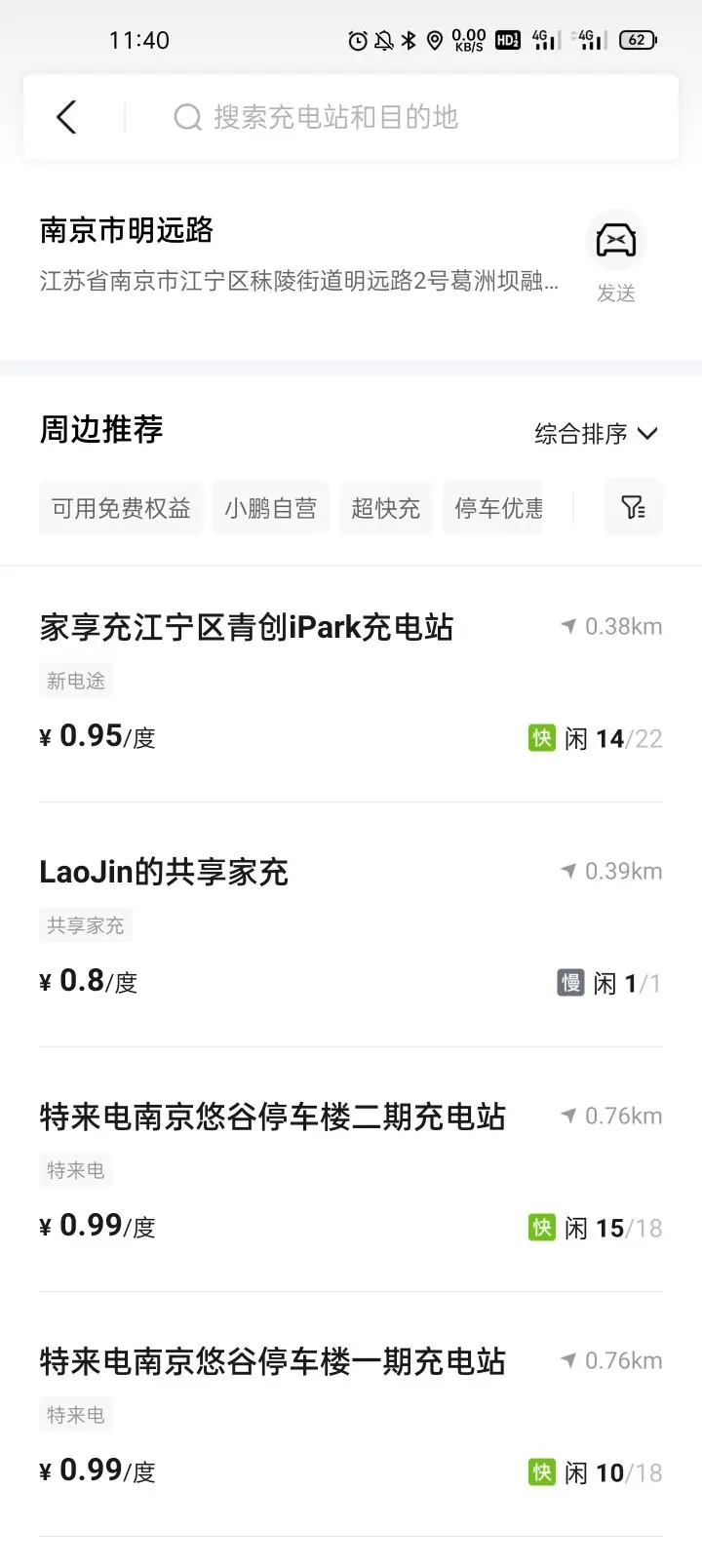
Task: Select the 可用免费权益 filter chip
Action: [121, 508]
